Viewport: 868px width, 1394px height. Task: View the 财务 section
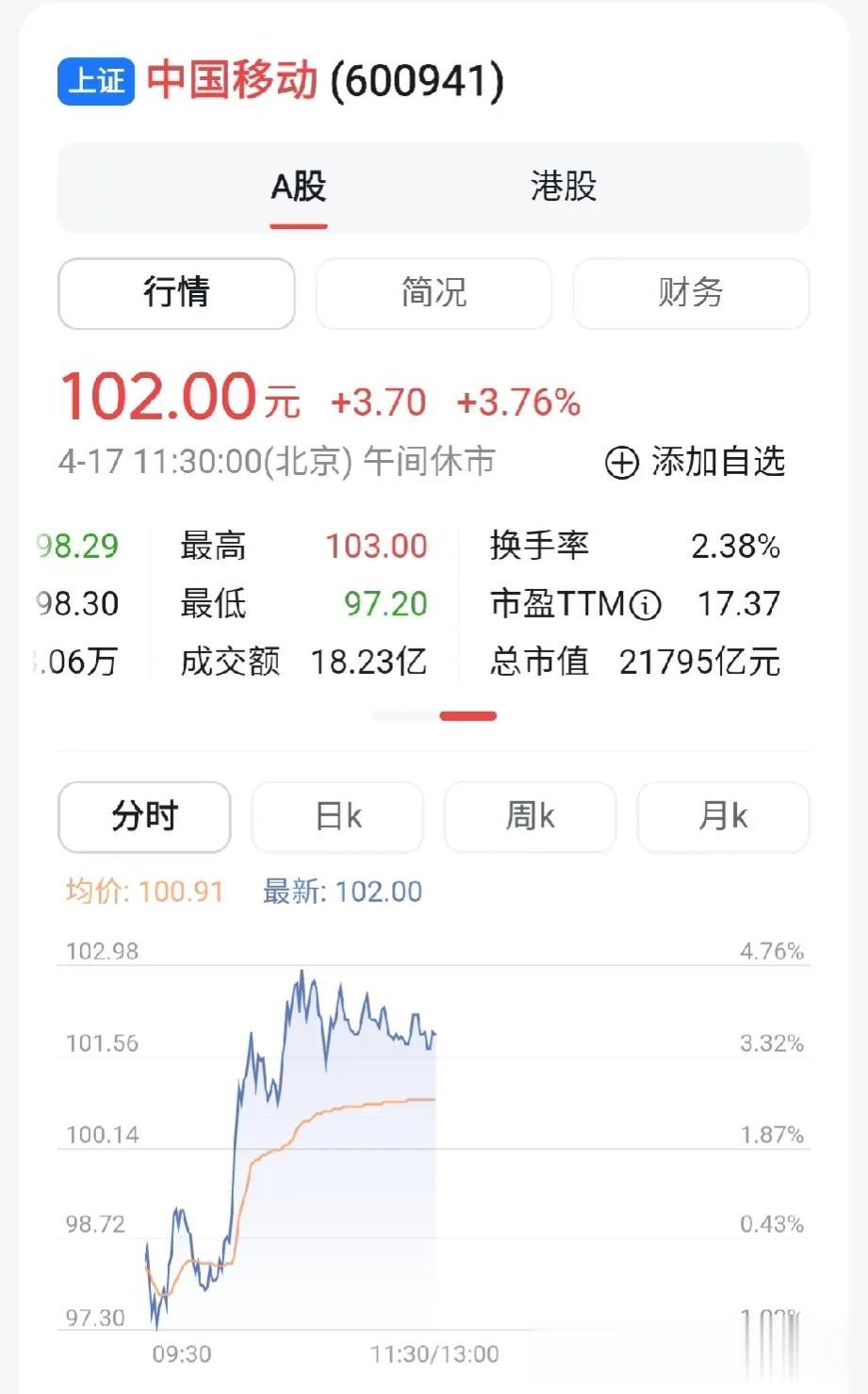coord(691,293)
